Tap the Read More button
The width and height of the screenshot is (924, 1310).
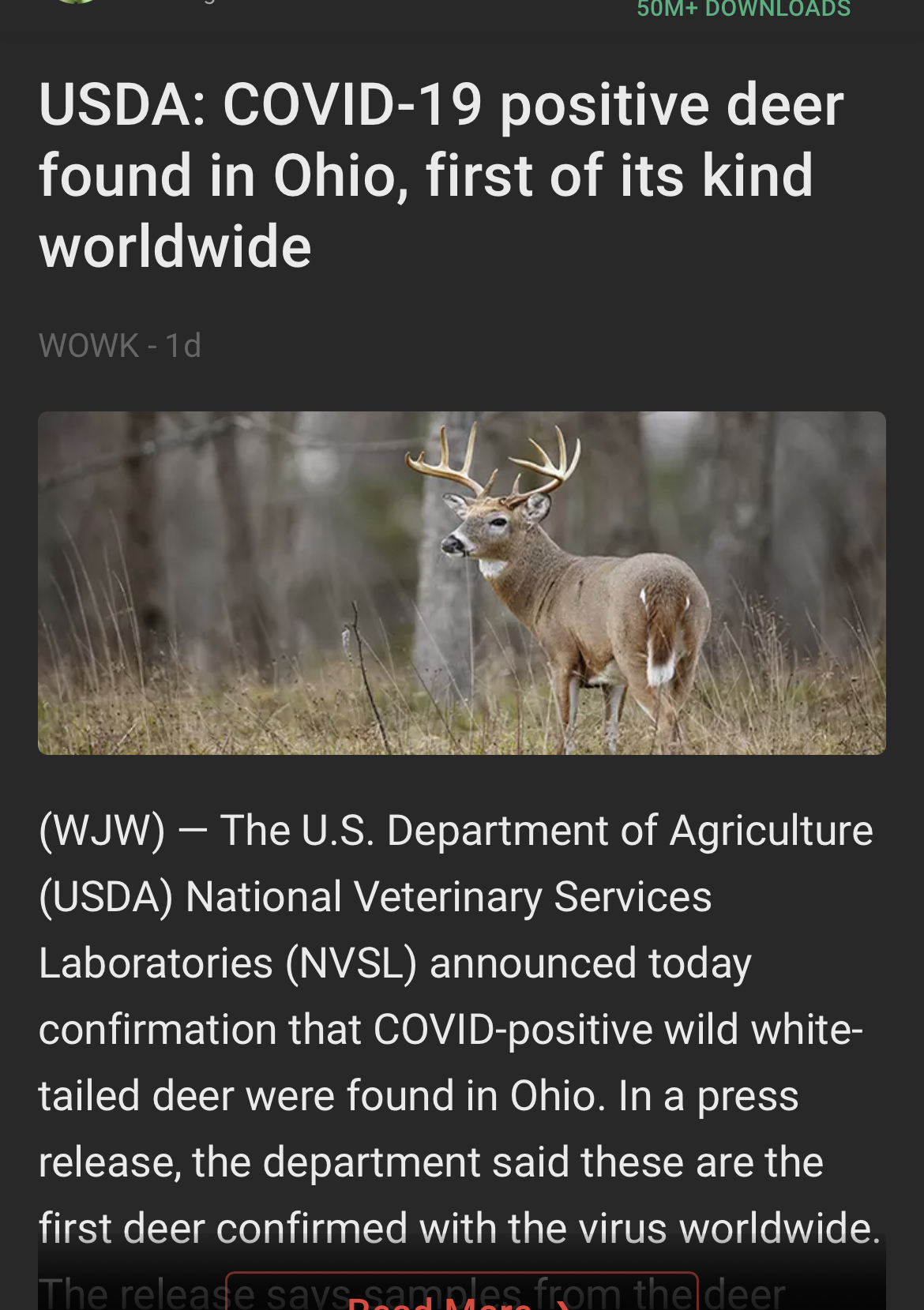click(462, 1295)
